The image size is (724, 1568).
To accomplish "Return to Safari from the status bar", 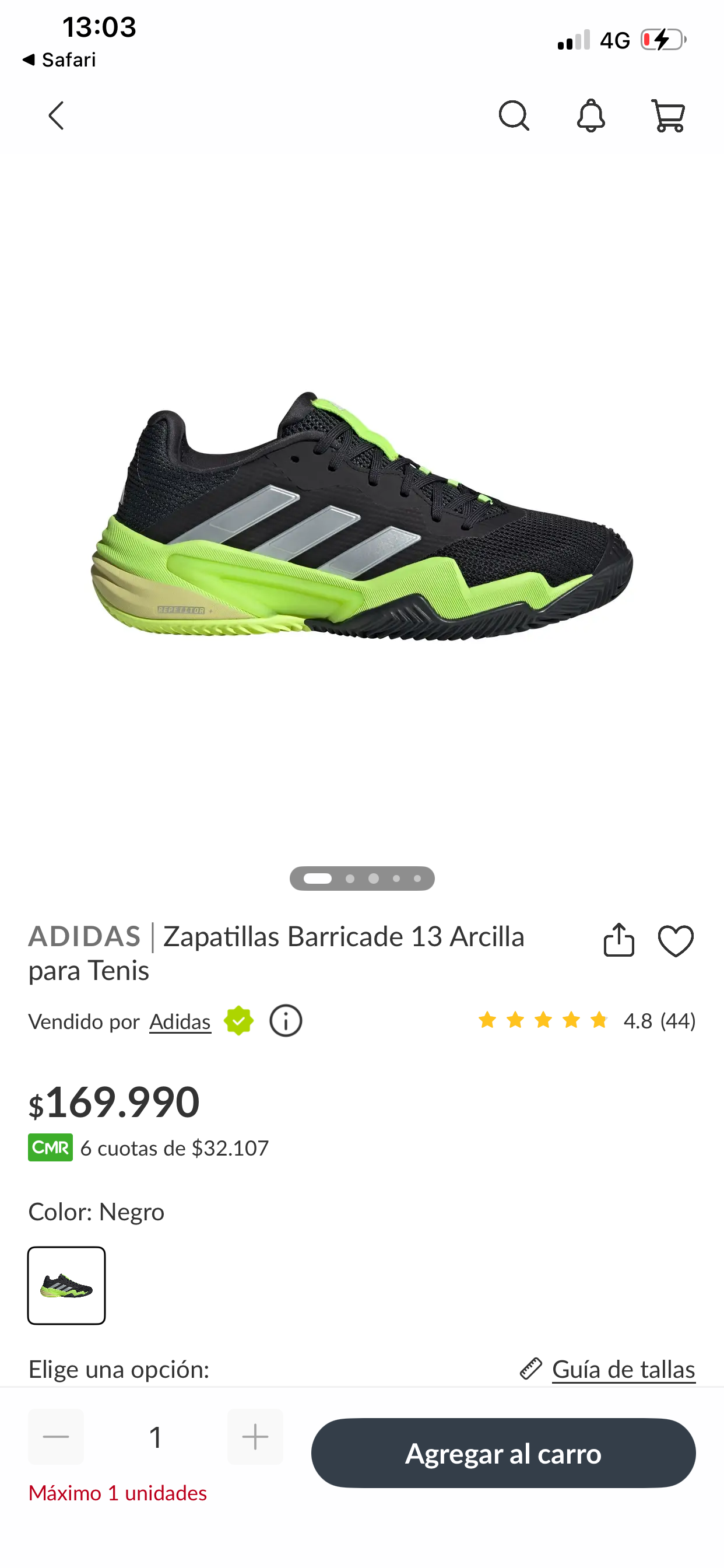I will click(59, 59).
